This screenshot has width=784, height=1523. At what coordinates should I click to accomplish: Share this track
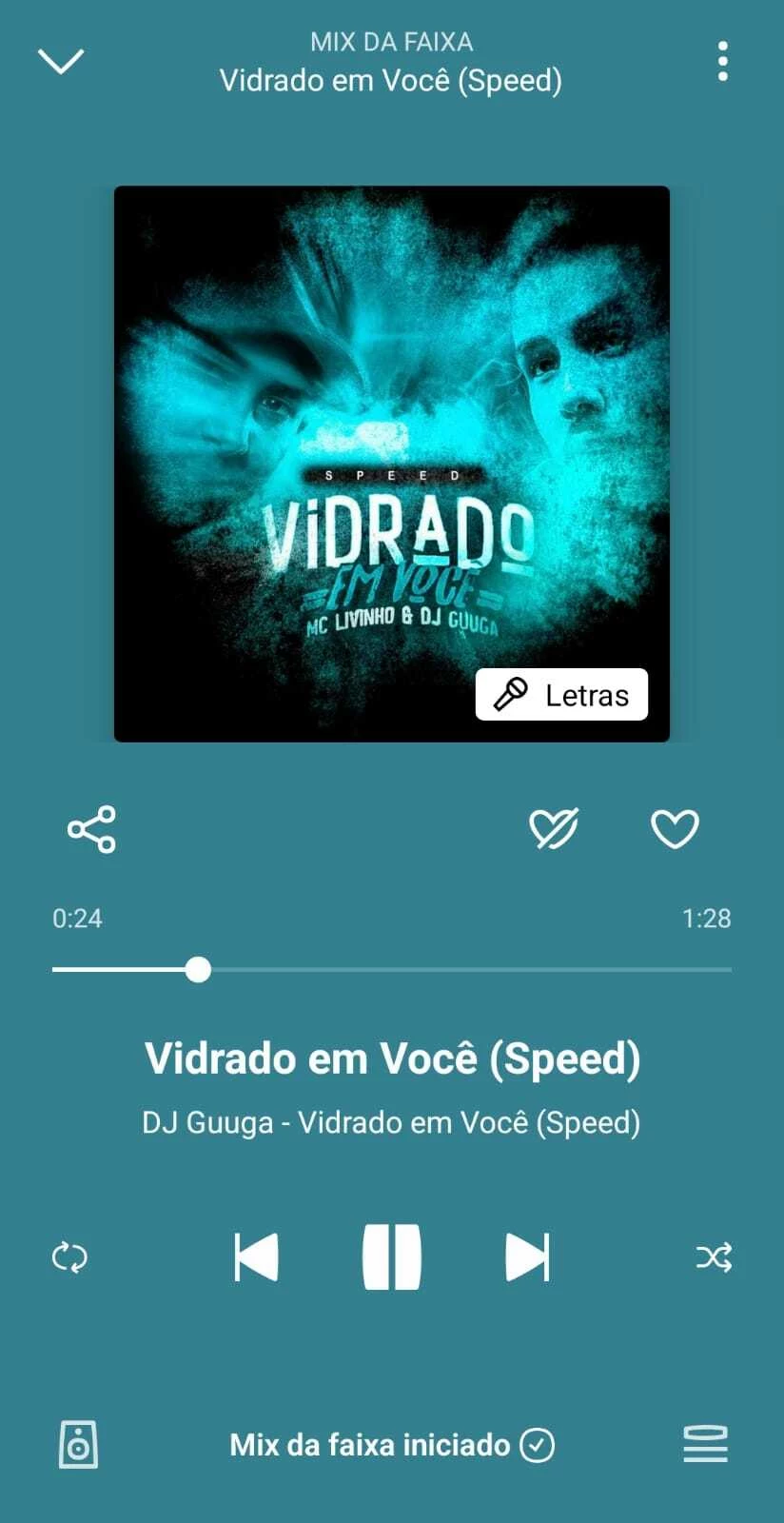[91, 828]
